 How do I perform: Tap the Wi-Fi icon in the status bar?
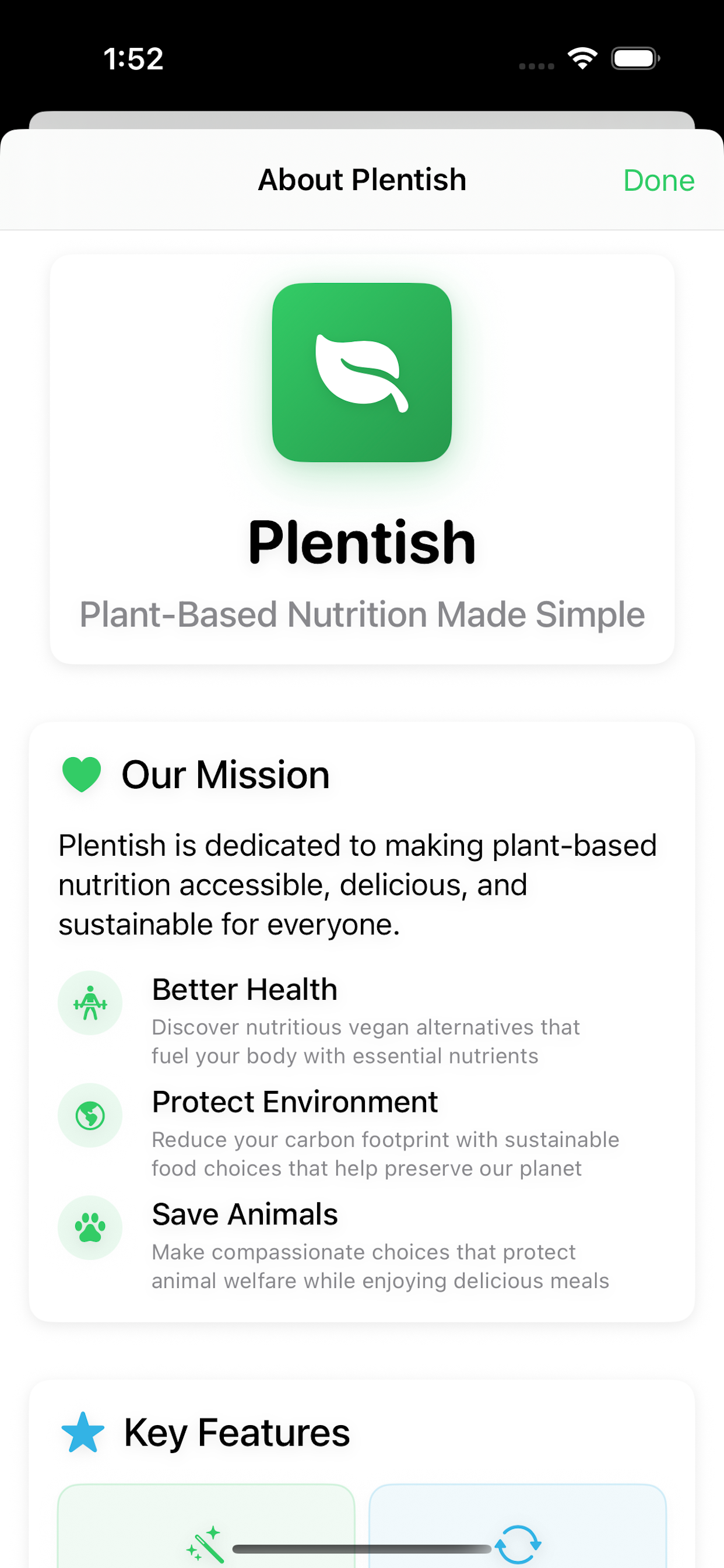[x=581, y=57]
